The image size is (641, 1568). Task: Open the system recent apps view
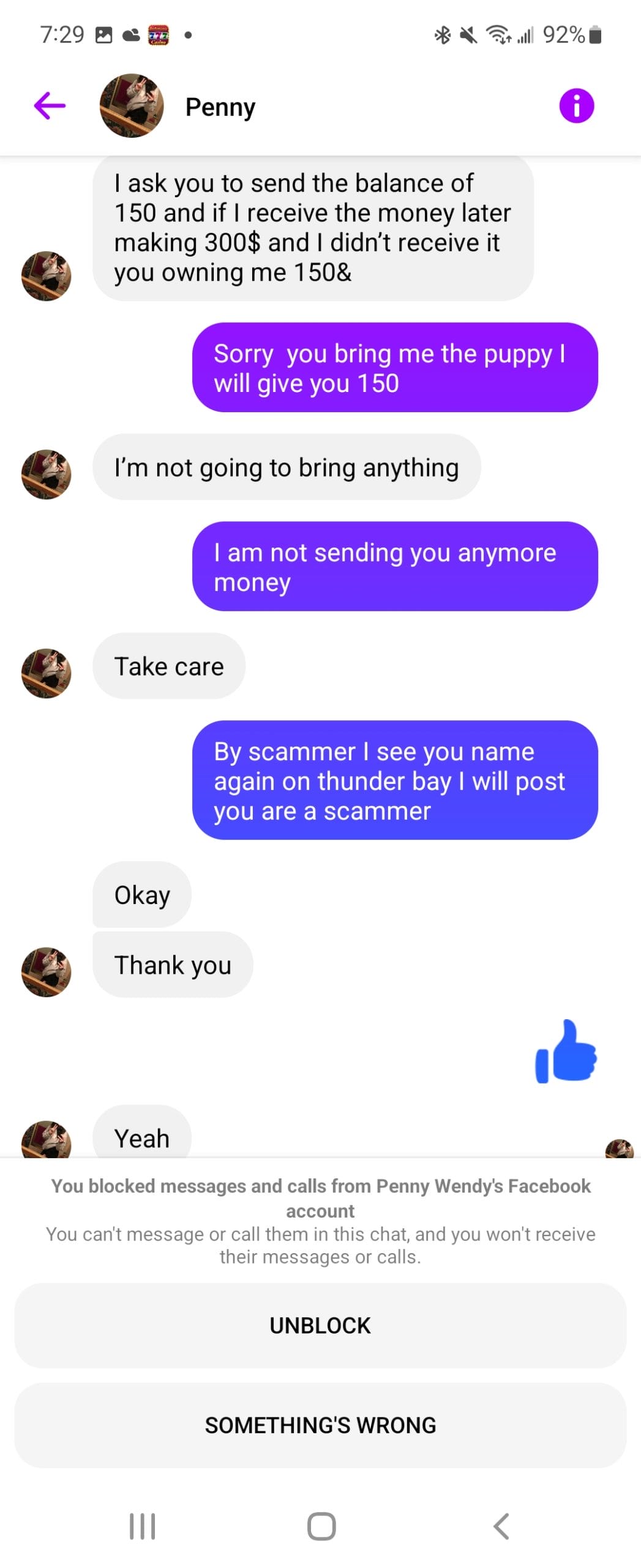(142, 1525)
